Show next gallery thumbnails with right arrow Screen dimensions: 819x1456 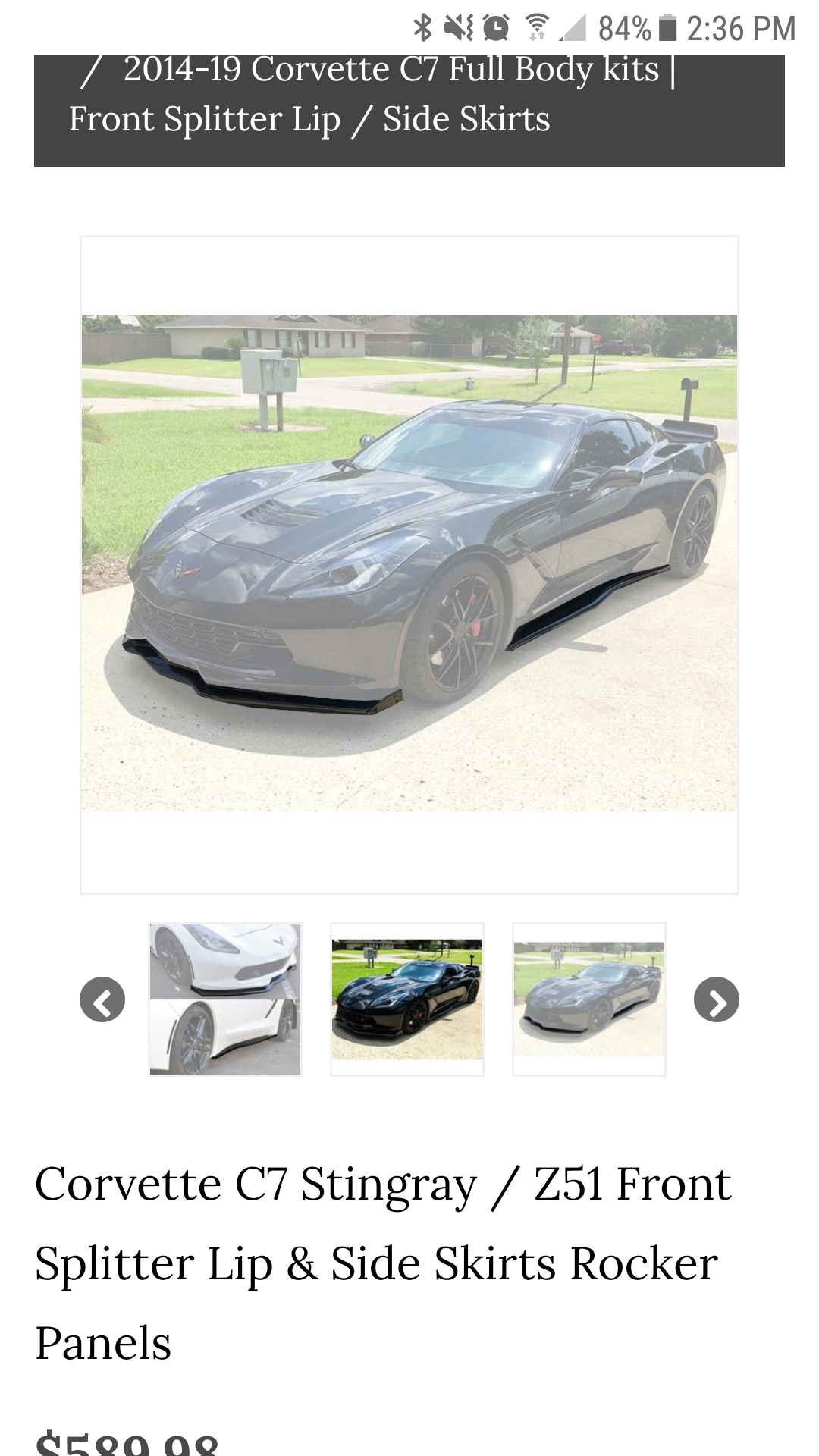[x=716, y=999]
